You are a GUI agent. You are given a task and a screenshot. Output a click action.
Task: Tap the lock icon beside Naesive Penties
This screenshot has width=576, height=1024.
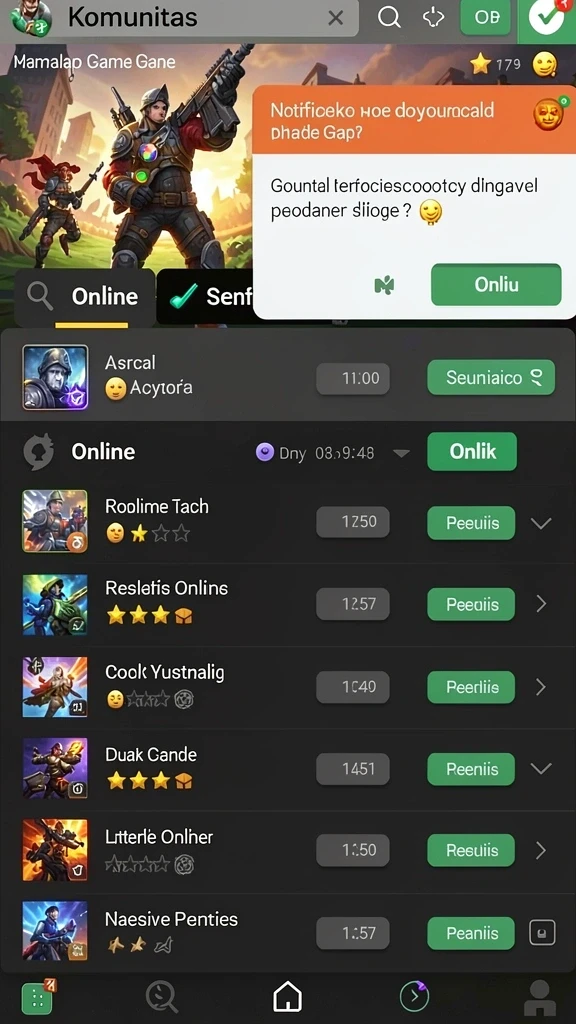(x=541, y=933)
